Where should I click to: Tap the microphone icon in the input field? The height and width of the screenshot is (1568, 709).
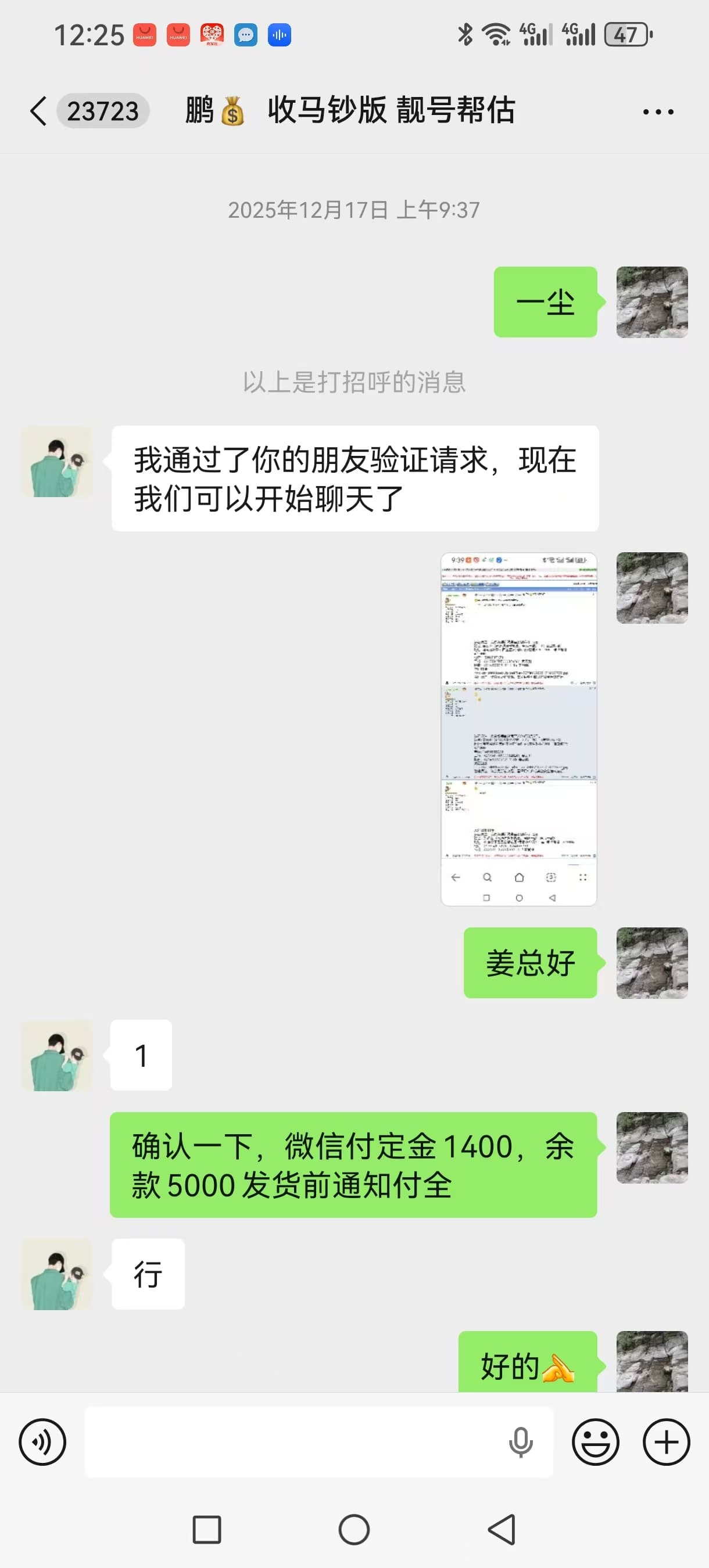[521, 1442]
